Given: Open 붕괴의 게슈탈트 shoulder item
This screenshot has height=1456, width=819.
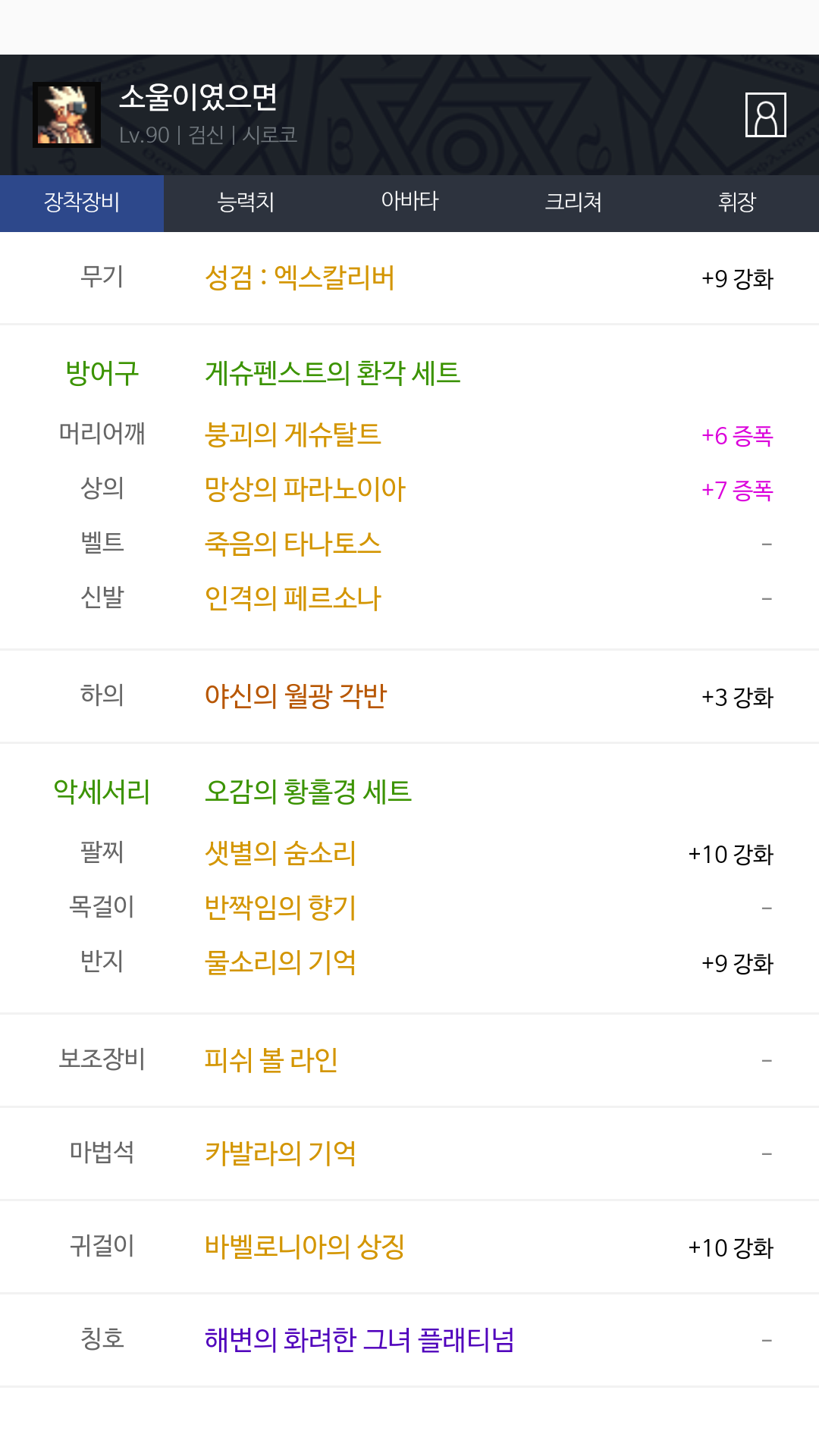Looking at the screenshot, I should [x=293, y=435].
